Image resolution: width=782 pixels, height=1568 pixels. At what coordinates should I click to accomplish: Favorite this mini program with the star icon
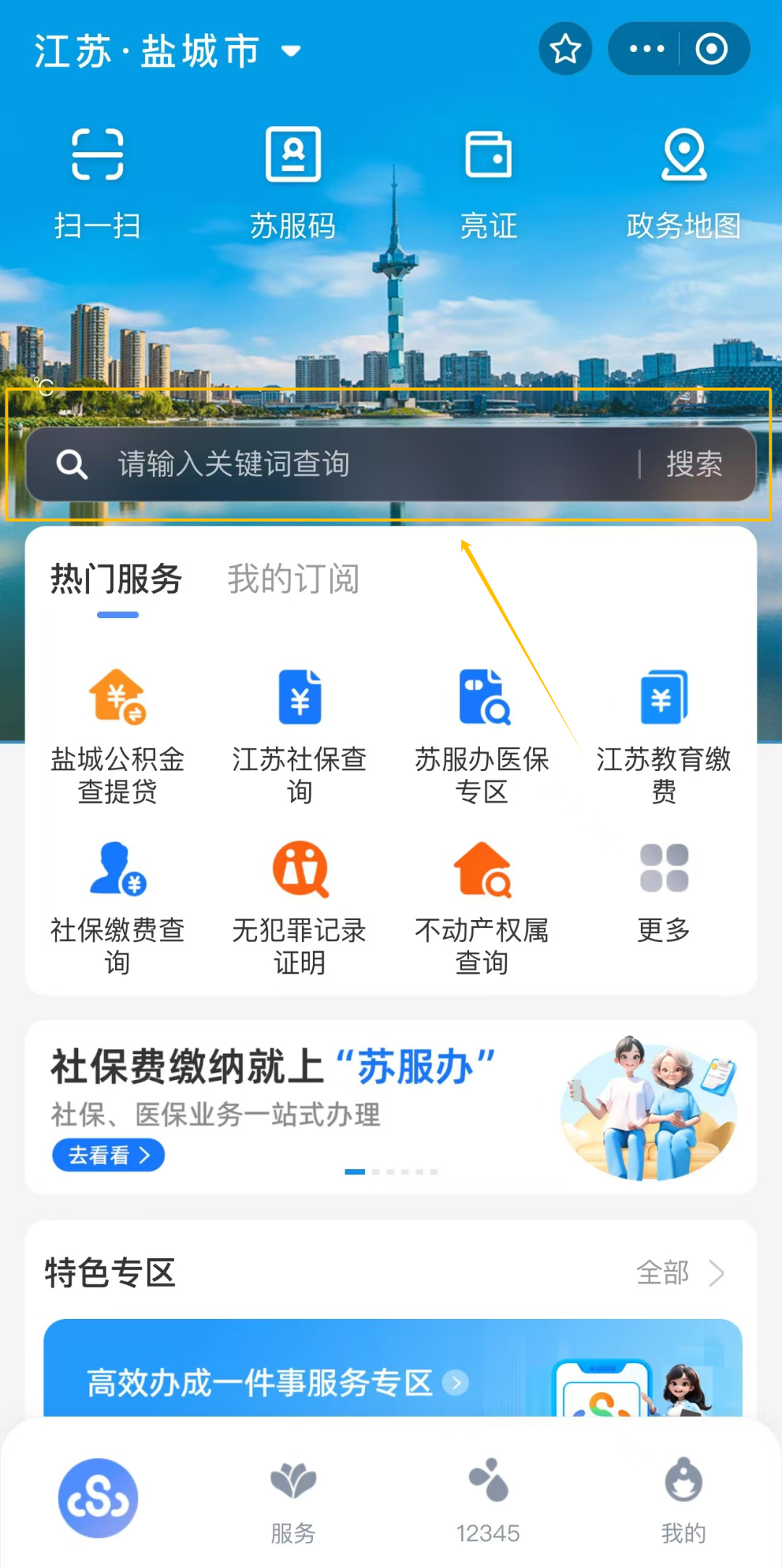565,49
